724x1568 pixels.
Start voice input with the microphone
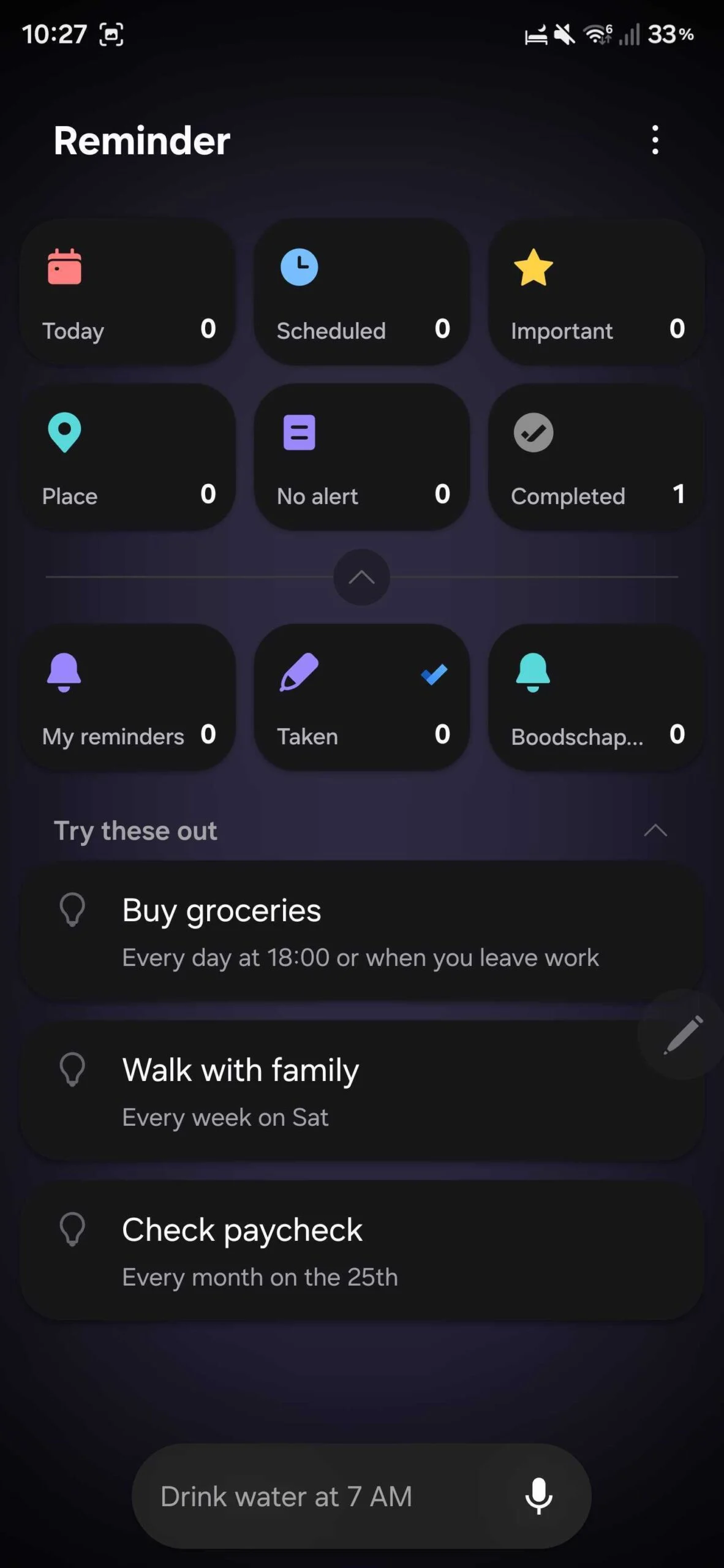pos(538,1497)
